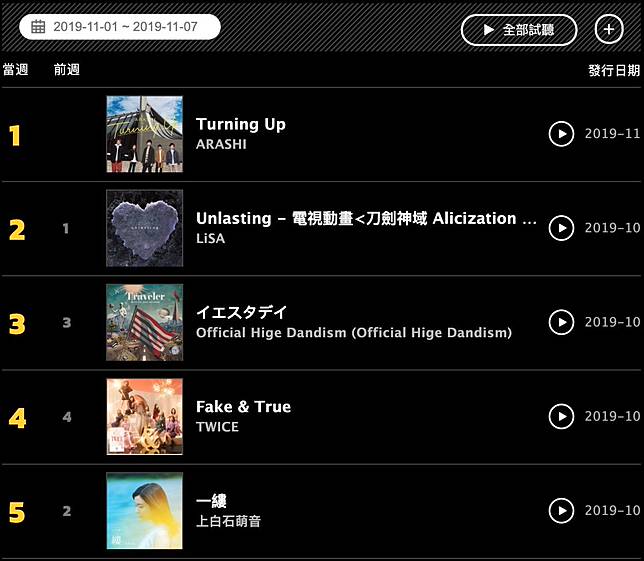Play イエスタデイ by Official Hige Dandism
Viewport: 644px width, 561px height.
coord(561,322)
